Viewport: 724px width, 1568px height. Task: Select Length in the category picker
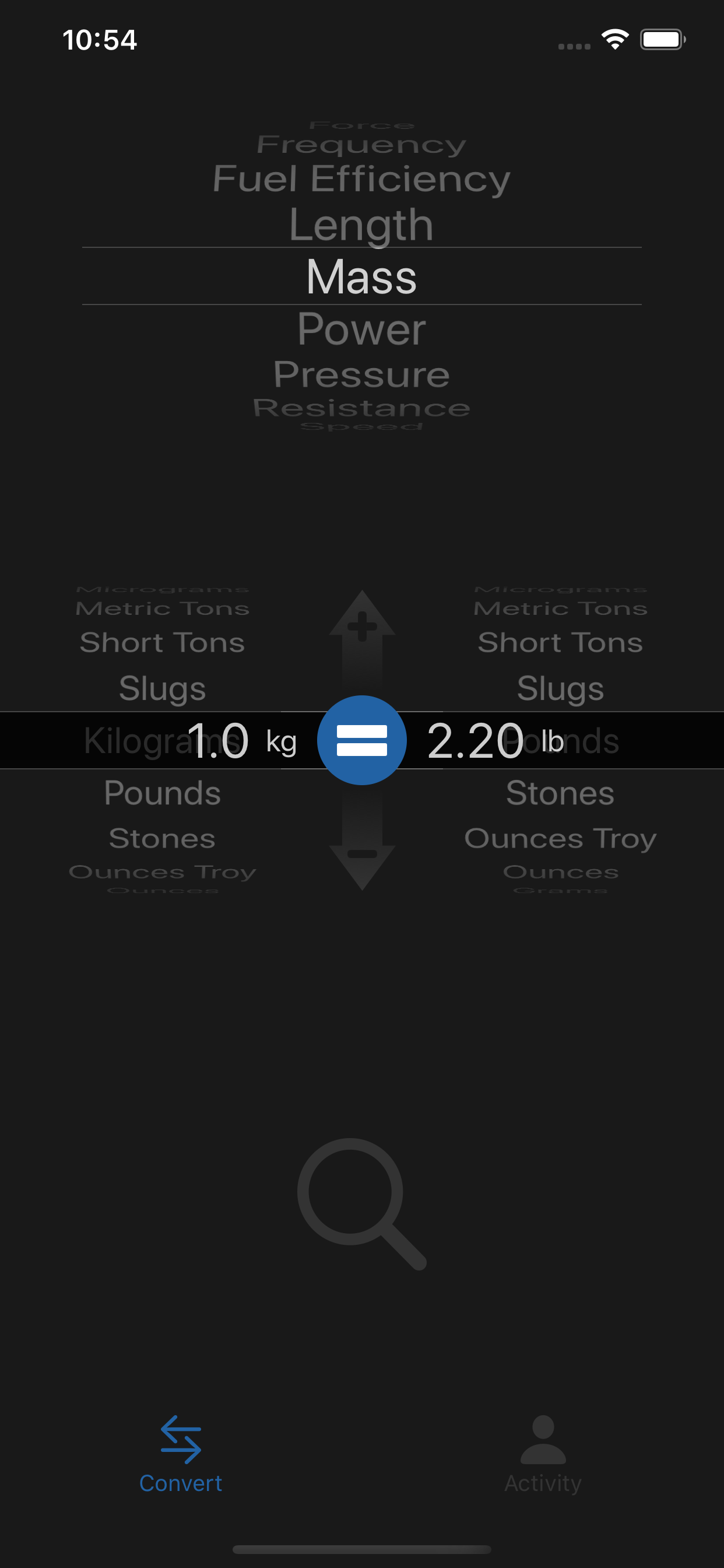tap(361, 225)
